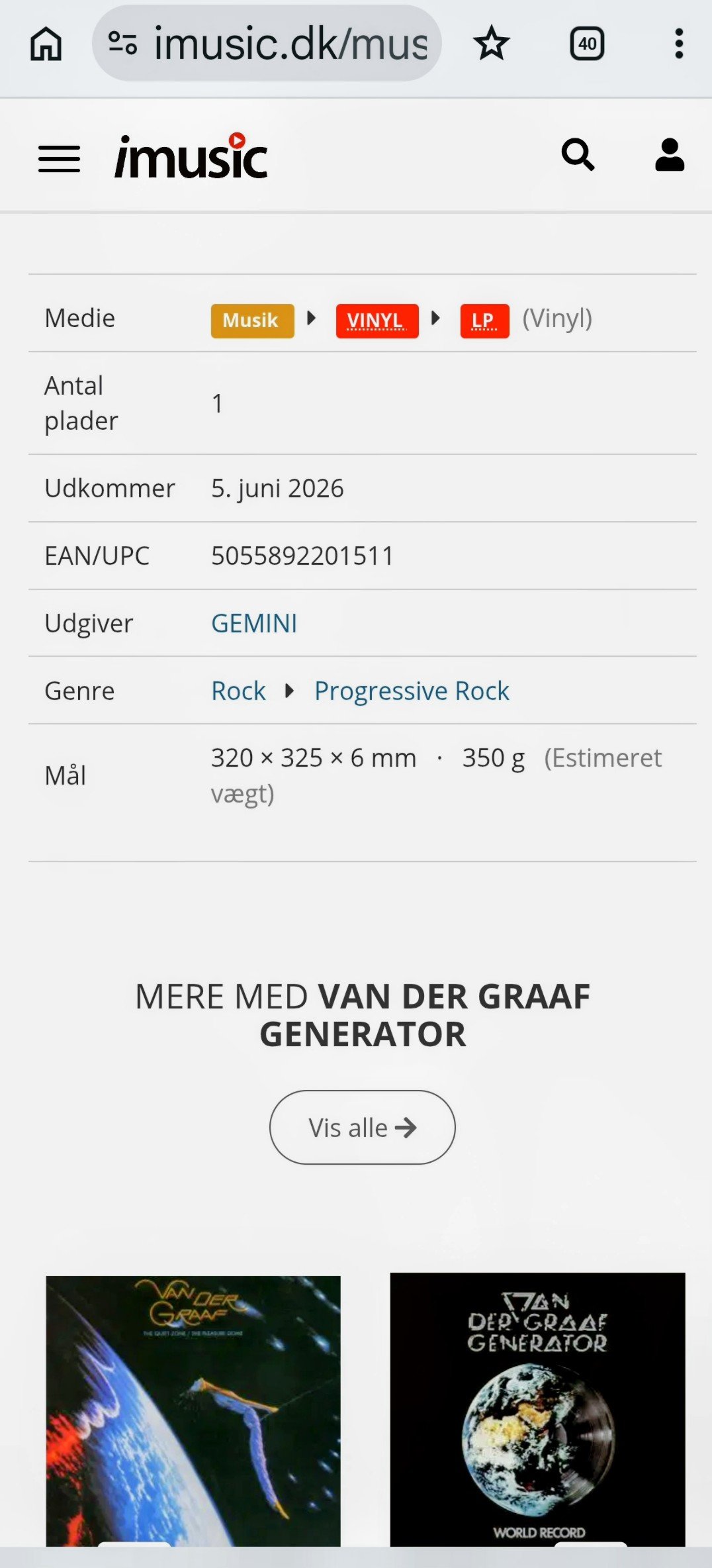This screenshot has height=1568, width=712.
Task: Select the Musik media badge
Action: coord(251,320)
